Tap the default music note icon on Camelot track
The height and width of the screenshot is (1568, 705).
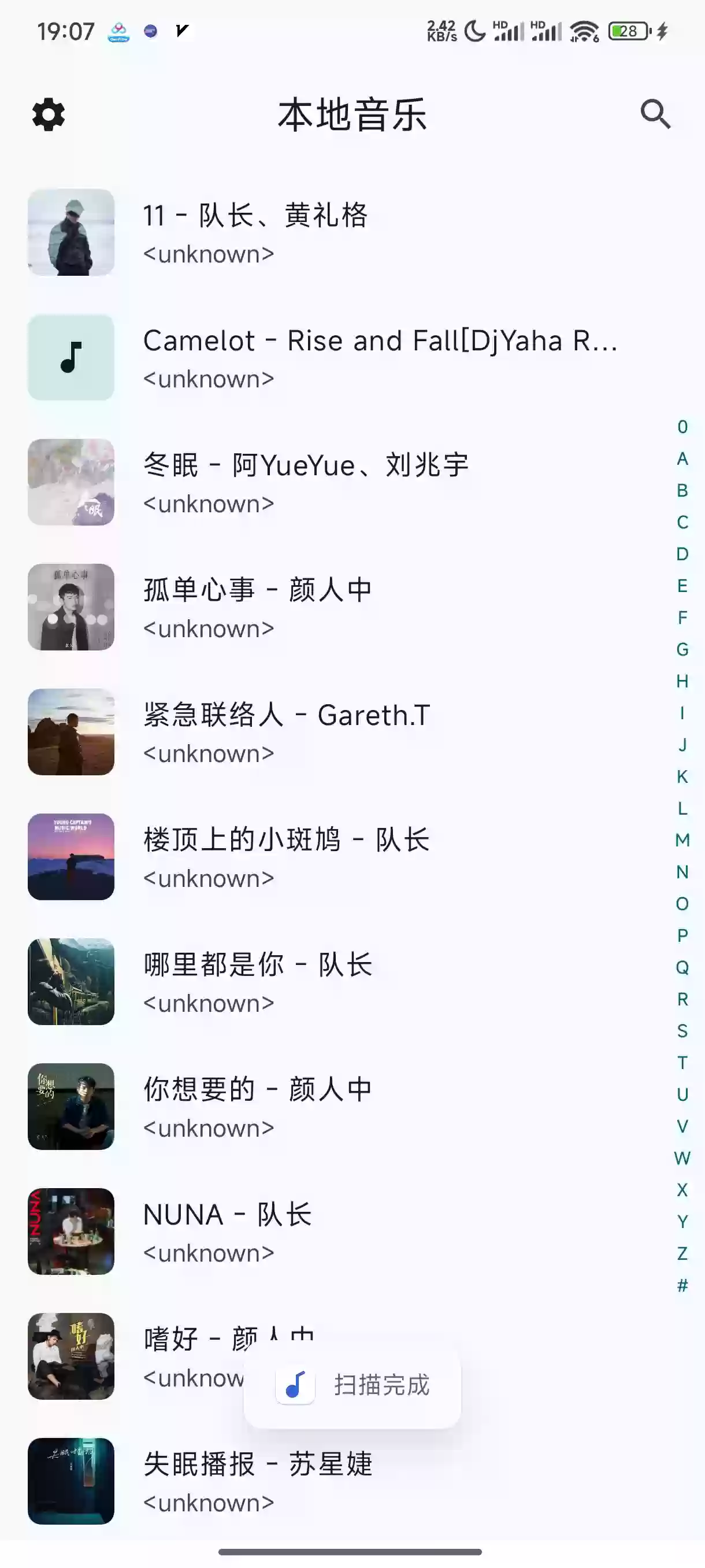[70, 357]
